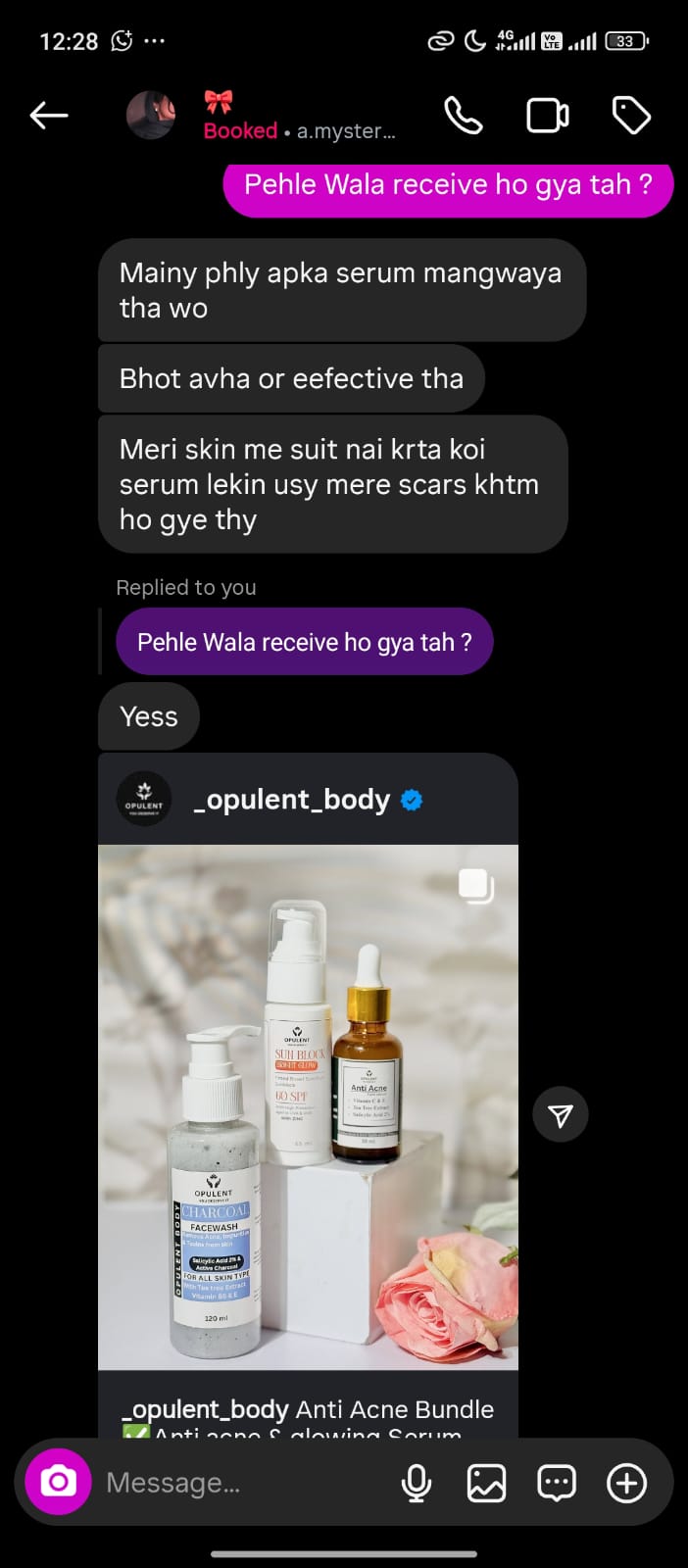Start a video call

coord(547,116)
